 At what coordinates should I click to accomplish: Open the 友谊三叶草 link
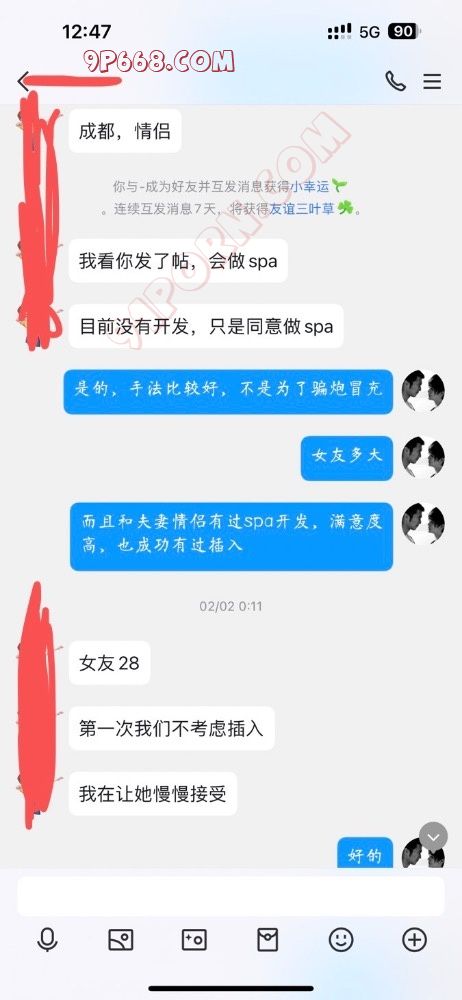coord(301,209)
